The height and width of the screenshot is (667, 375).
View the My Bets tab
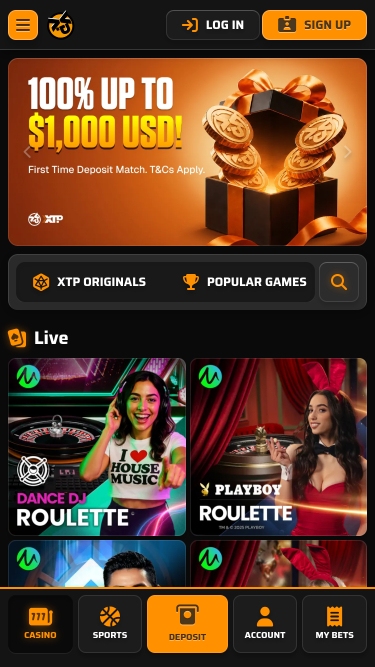(334, 624)
